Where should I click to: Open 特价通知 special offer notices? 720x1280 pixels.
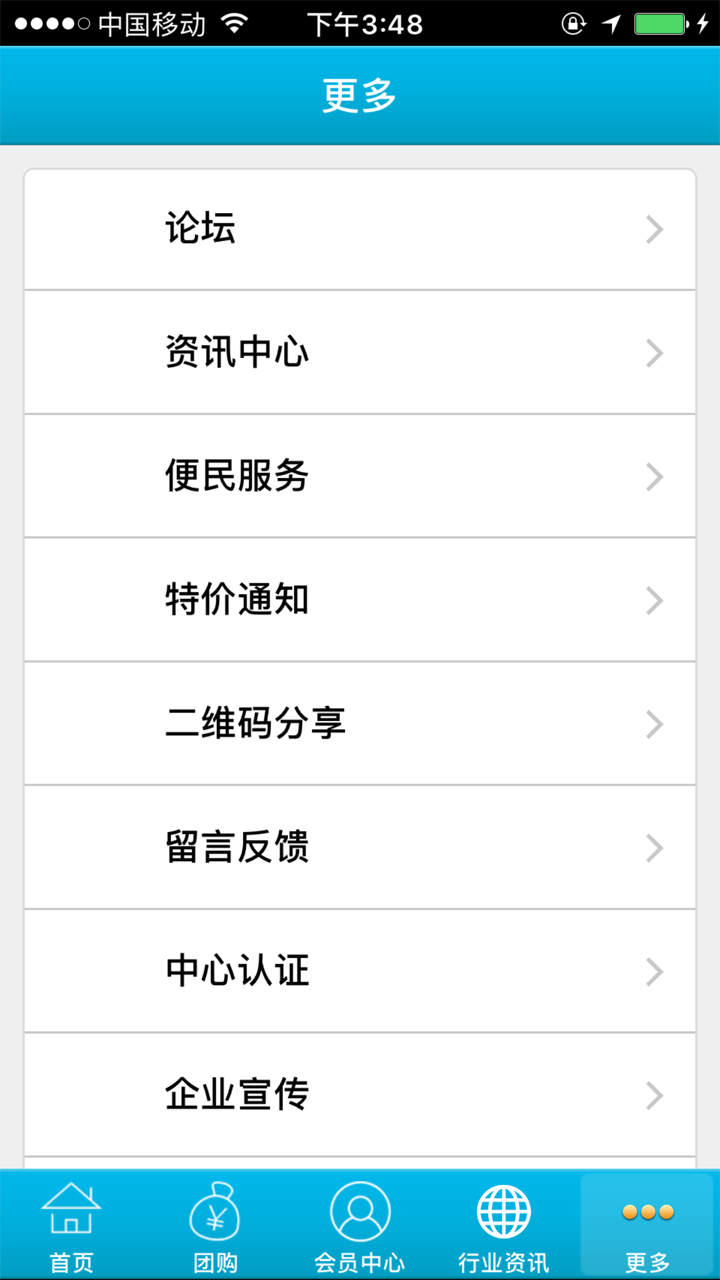point(360,600)
